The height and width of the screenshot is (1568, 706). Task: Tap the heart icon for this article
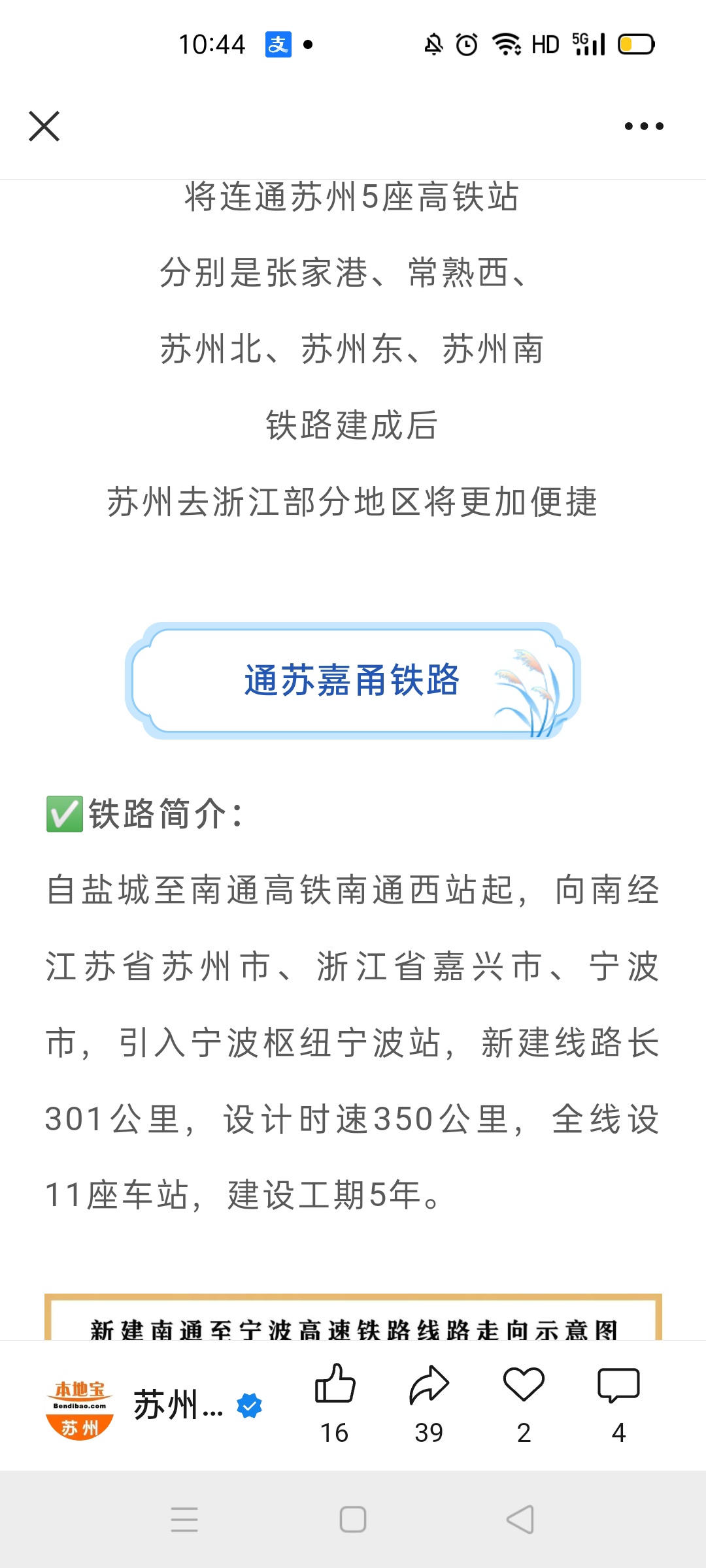tap(524, 1385)
